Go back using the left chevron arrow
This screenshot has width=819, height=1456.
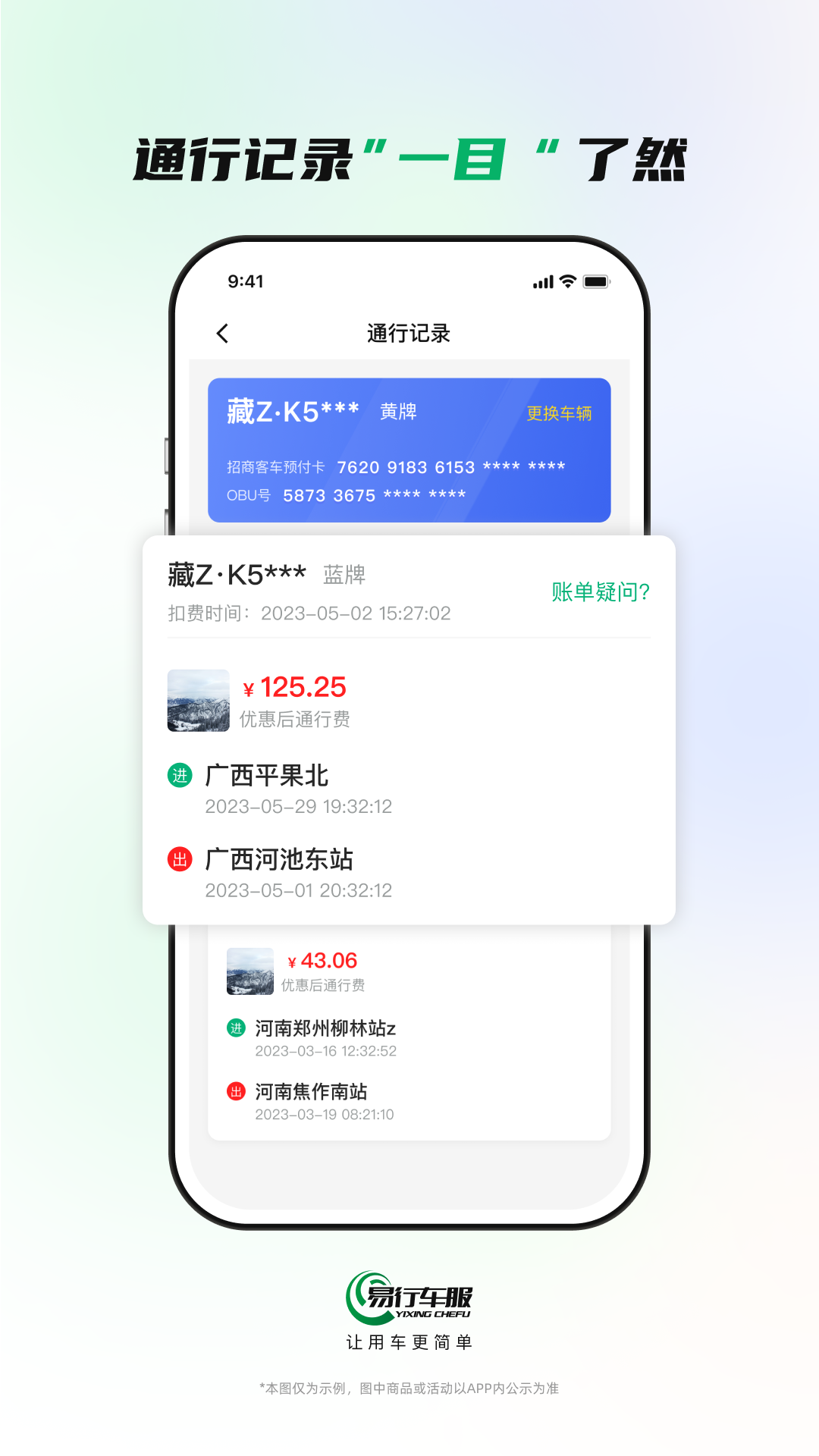pyautogui.click(x=222, y=333)
